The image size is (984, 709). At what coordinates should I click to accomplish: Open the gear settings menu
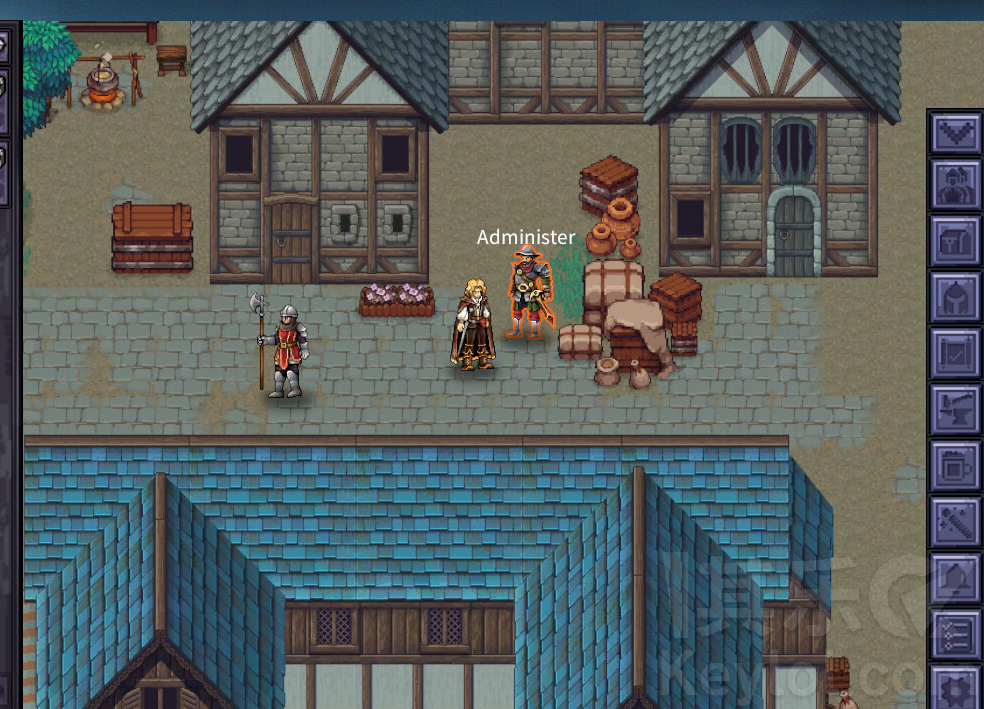point(956,689)
